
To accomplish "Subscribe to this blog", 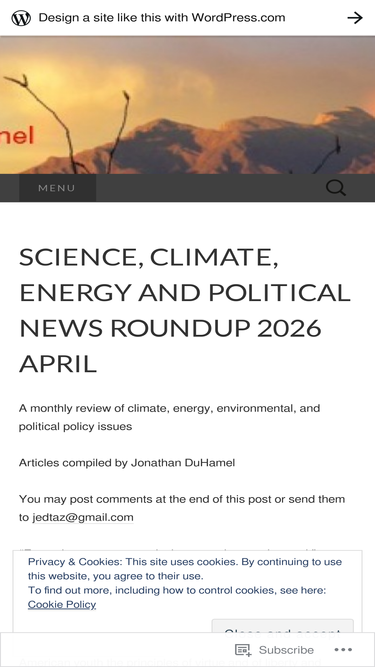I will pyautogui.click(x=275, y=650).
